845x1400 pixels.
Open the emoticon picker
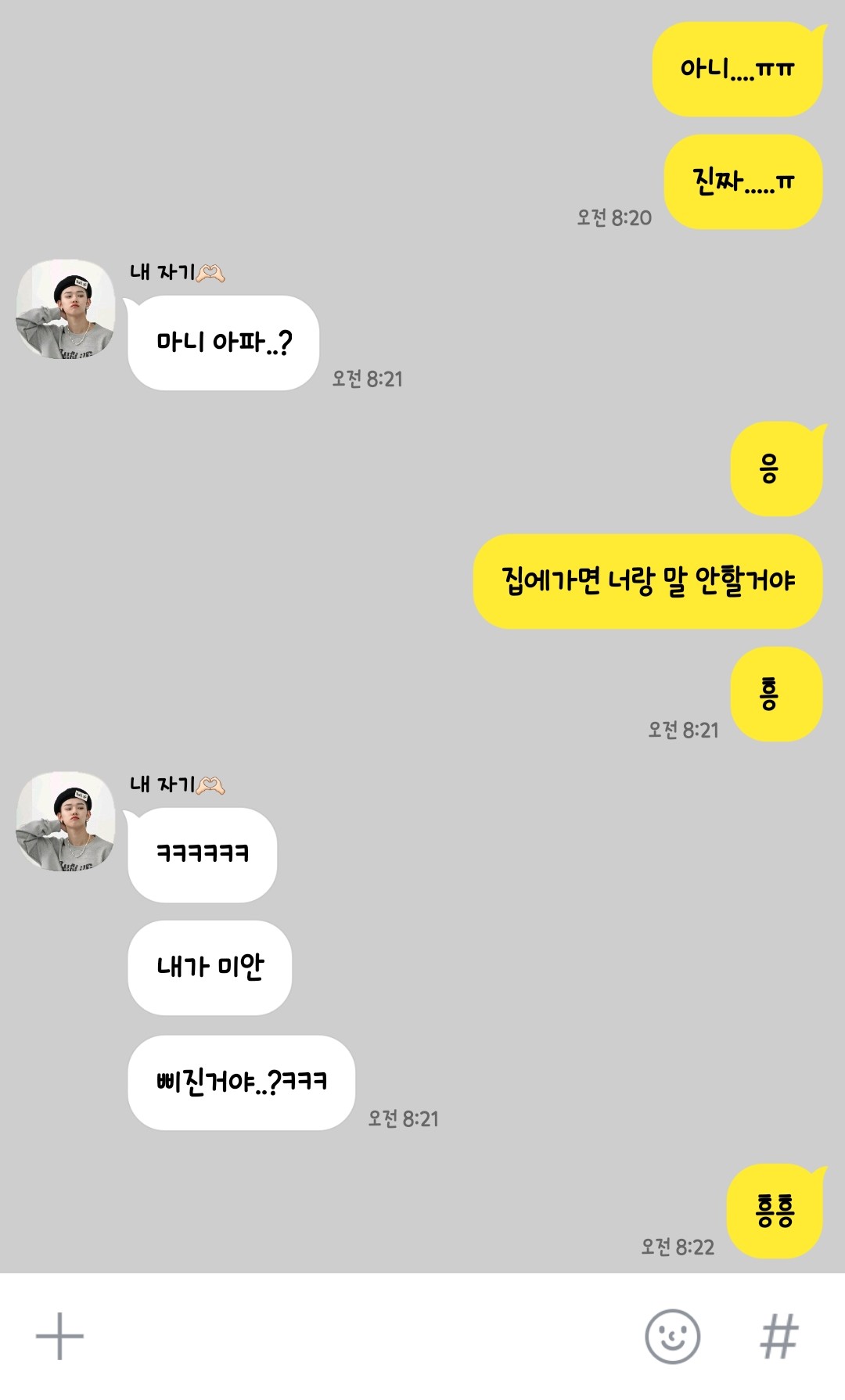[x=672, y=1336]
